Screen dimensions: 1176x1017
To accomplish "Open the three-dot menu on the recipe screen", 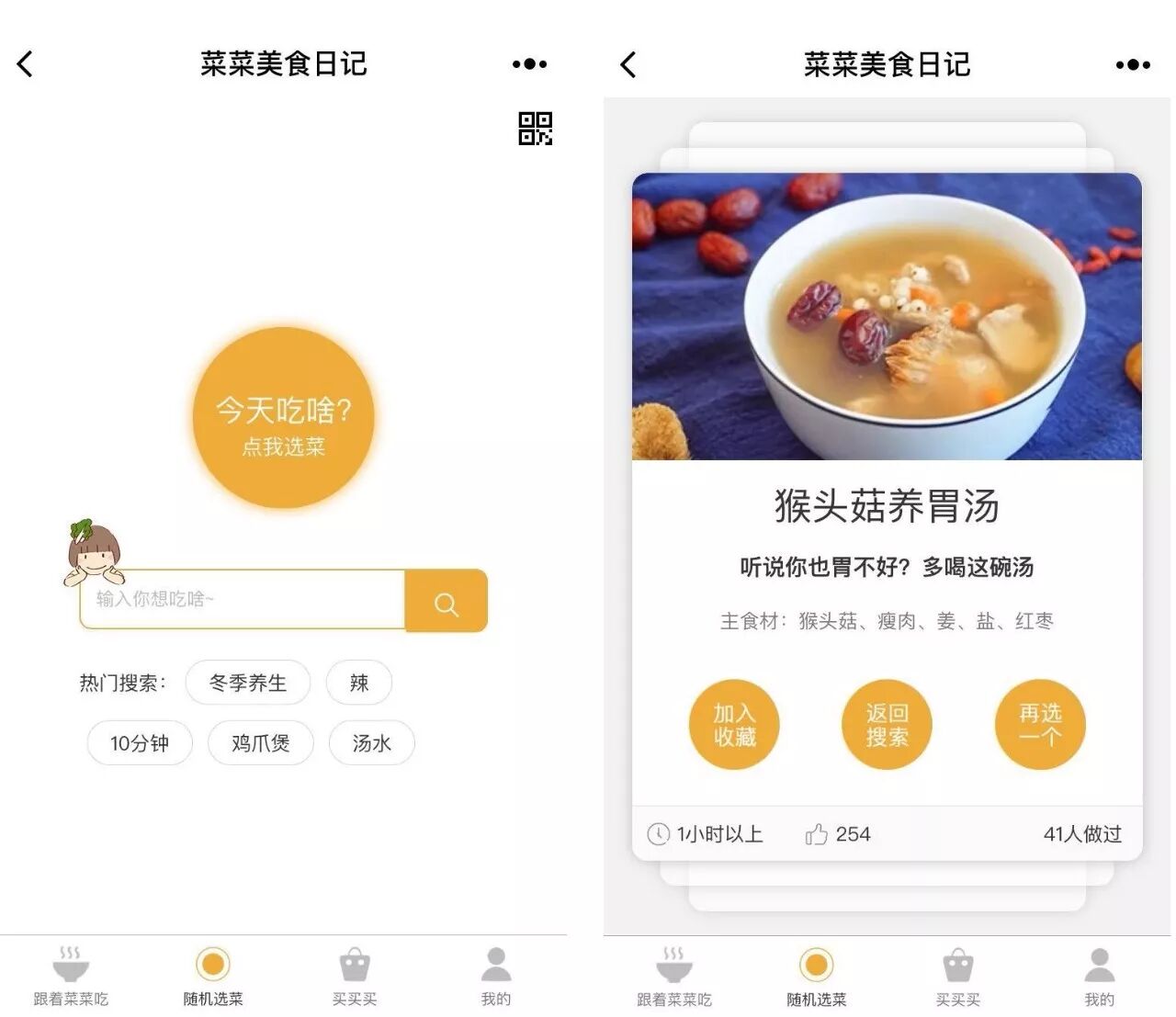I will click(1133, 64).
